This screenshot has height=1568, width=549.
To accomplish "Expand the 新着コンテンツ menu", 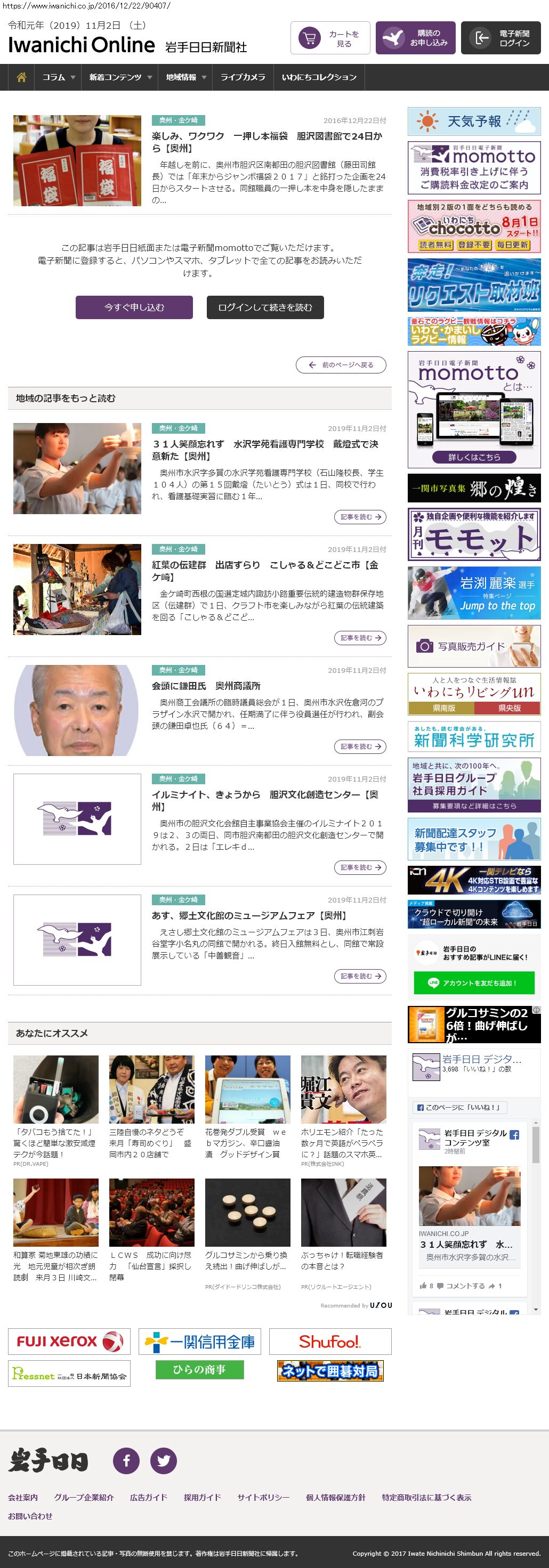I will tap(120, 77).
